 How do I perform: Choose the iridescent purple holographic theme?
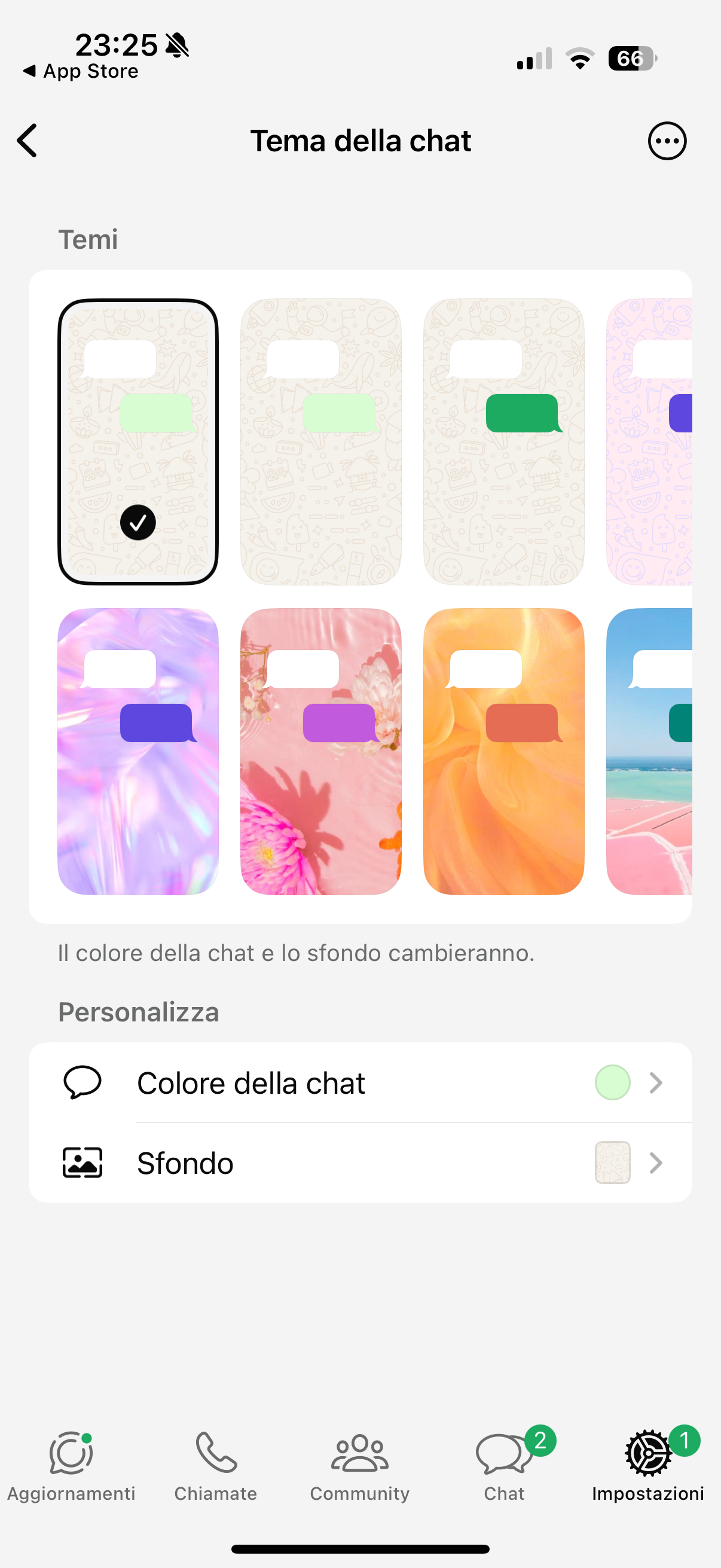138,752
